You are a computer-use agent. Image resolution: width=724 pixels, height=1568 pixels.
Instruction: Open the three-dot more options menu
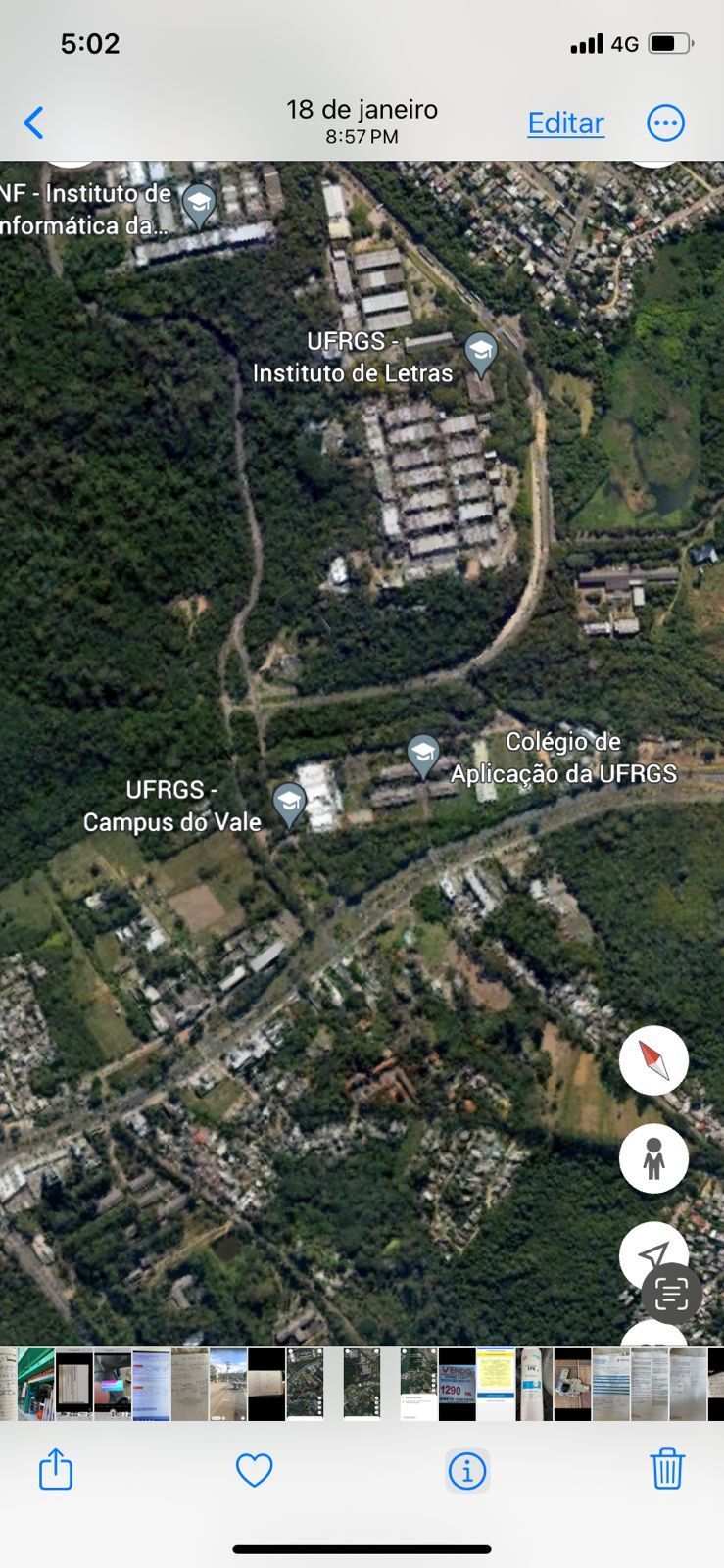pyautogui.click(x=666, y=123)
